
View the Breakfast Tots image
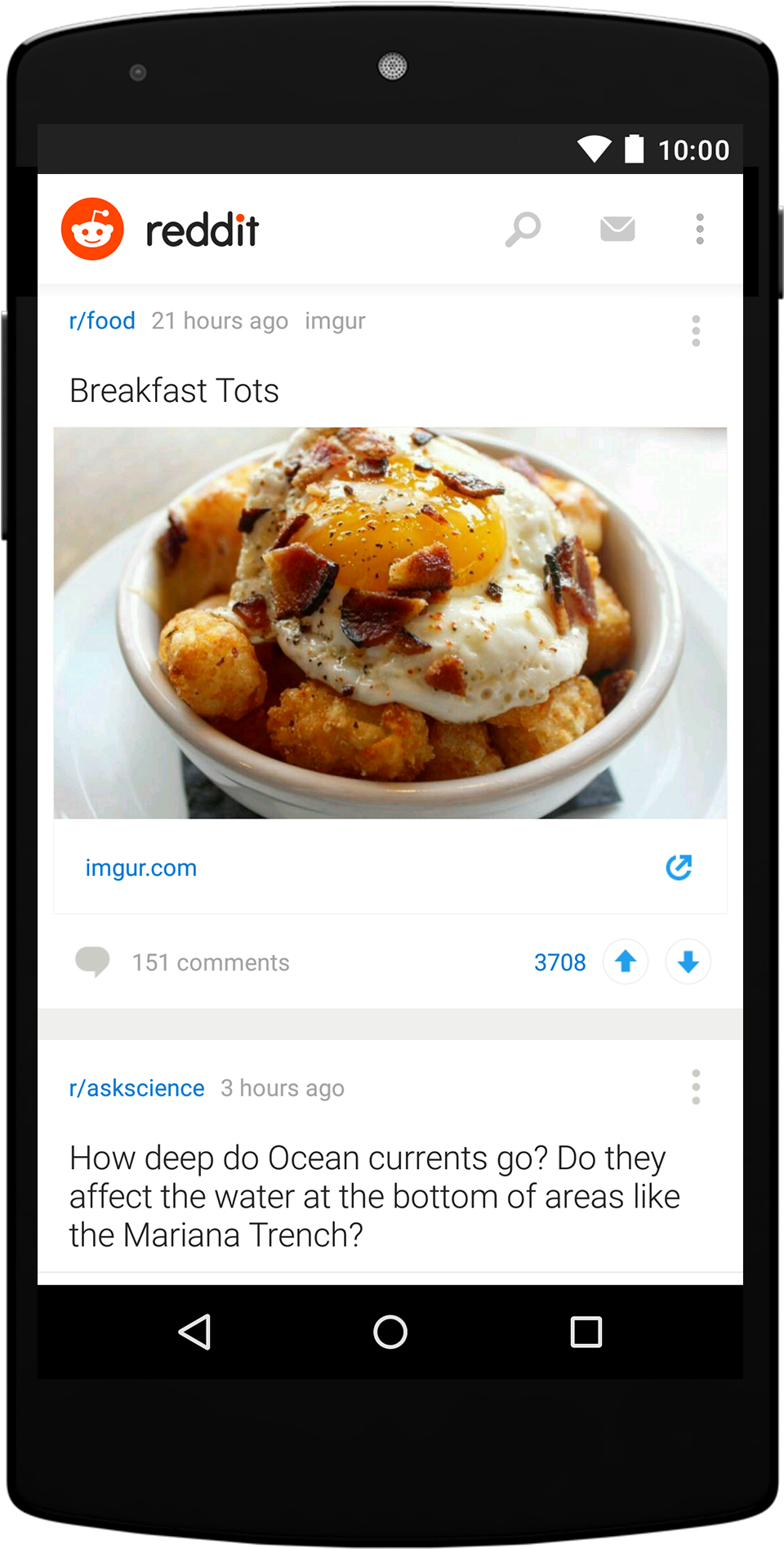[x=390, y=623]
